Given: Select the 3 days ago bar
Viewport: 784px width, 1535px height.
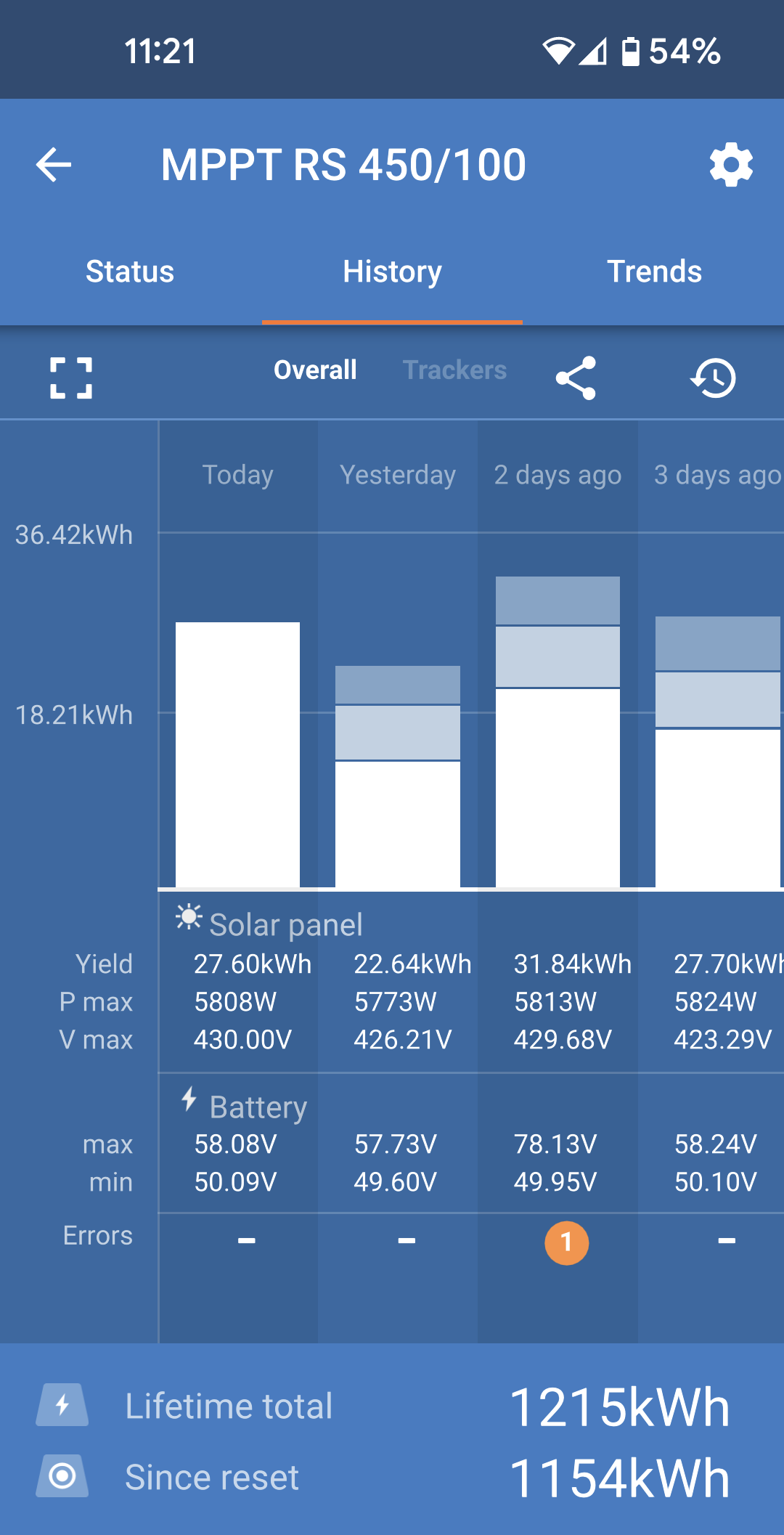Looking at the screenshot, I should tap(717, 752).
